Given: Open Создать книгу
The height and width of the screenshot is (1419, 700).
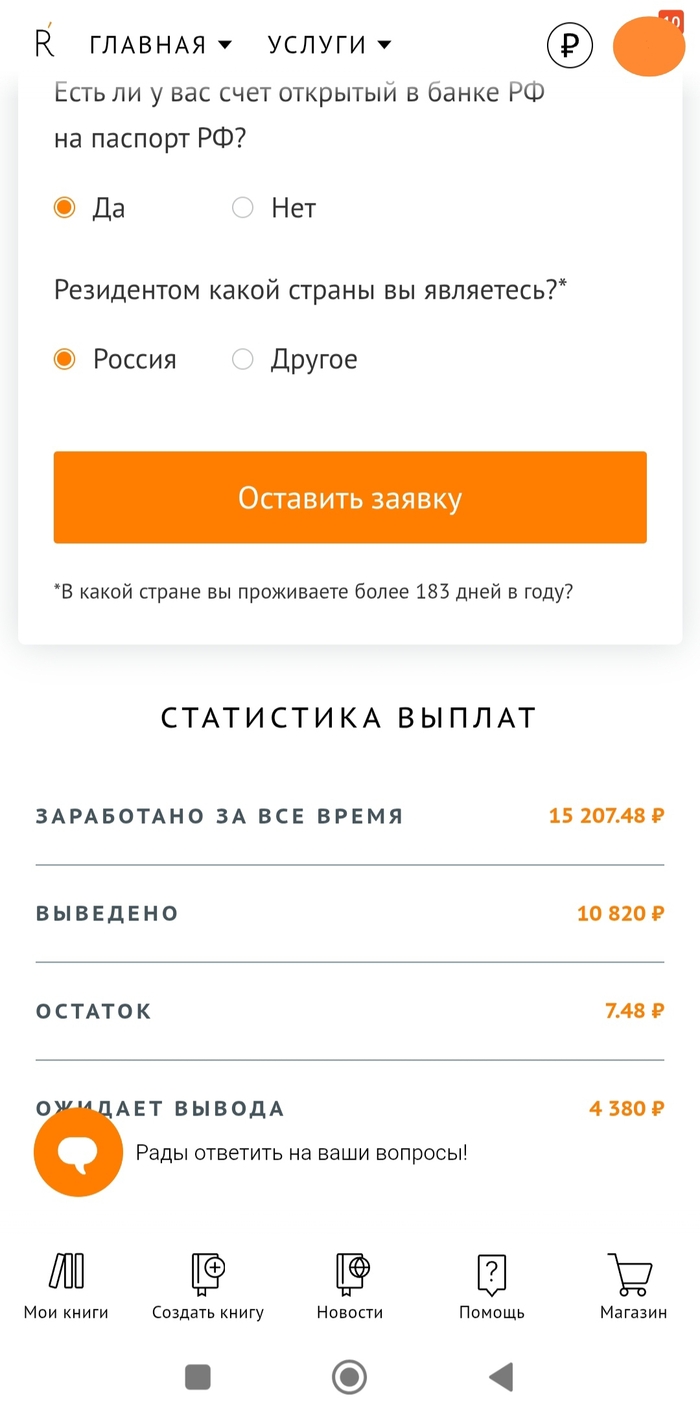Looking at the screenshot, I should [208, 1285].
